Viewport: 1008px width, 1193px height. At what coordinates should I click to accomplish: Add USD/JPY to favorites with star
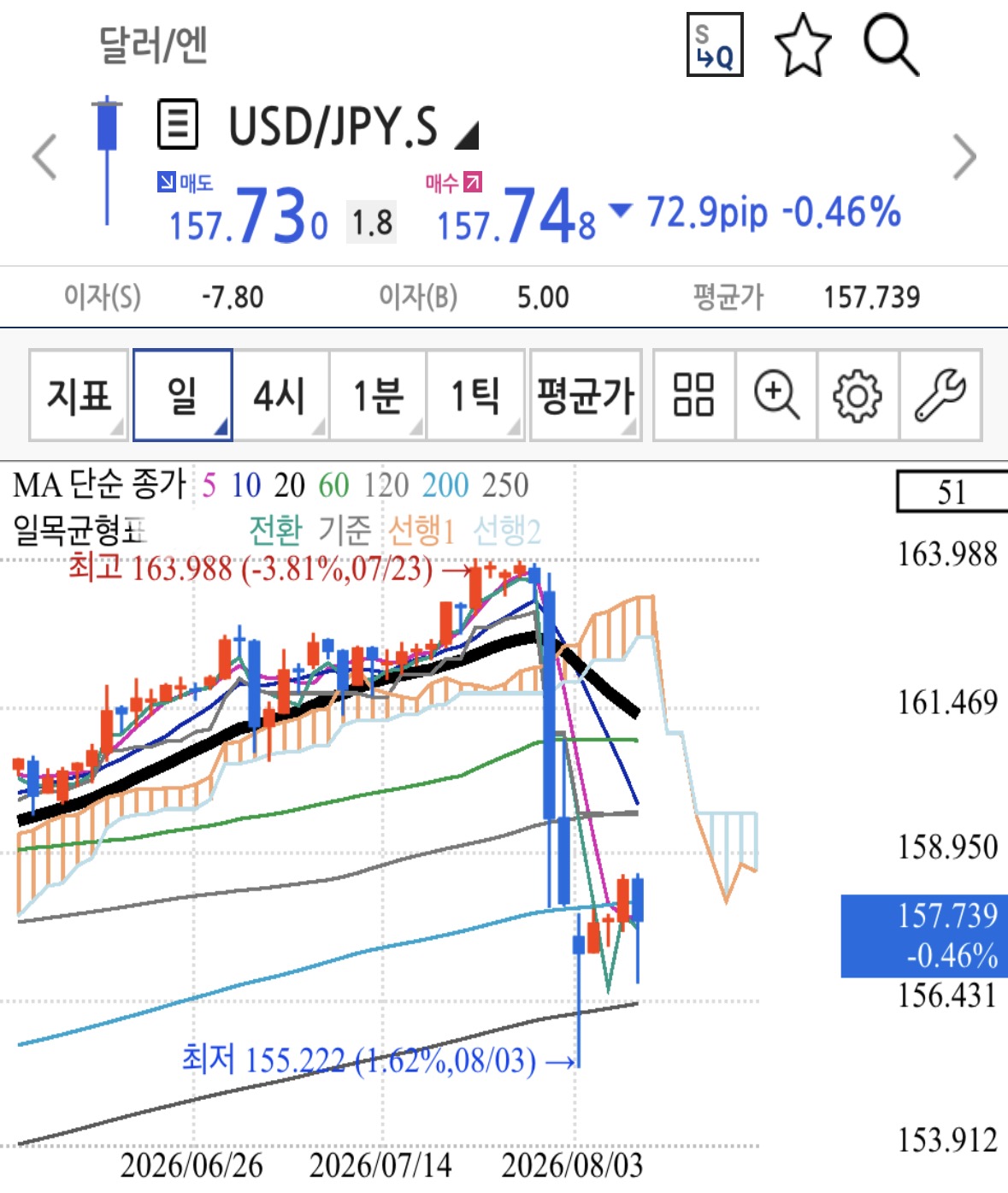[x=803, y=45]
